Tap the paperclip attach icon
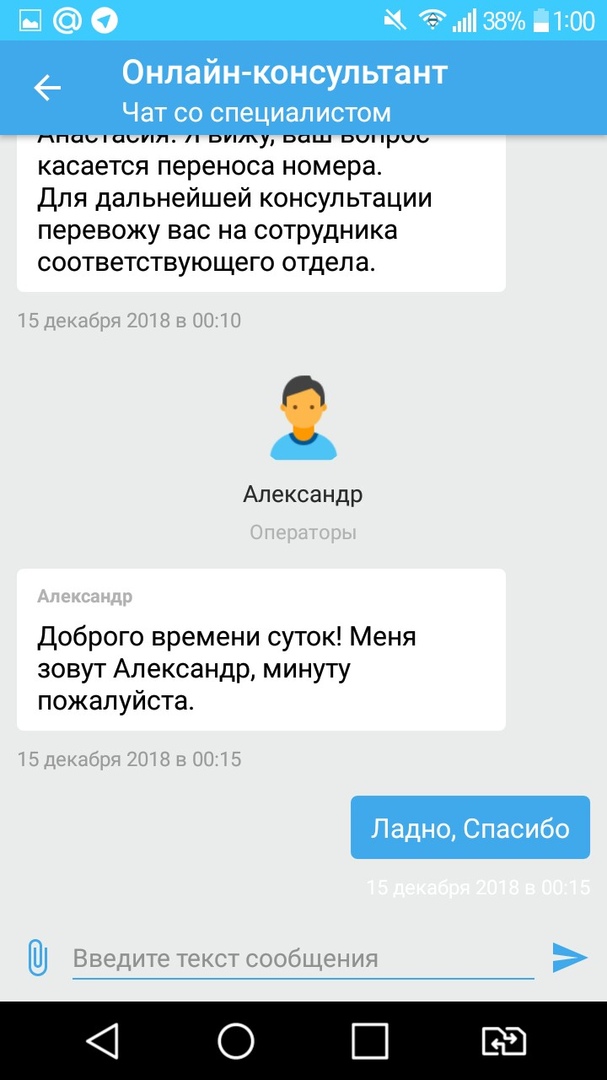 (x=37, y=958)
